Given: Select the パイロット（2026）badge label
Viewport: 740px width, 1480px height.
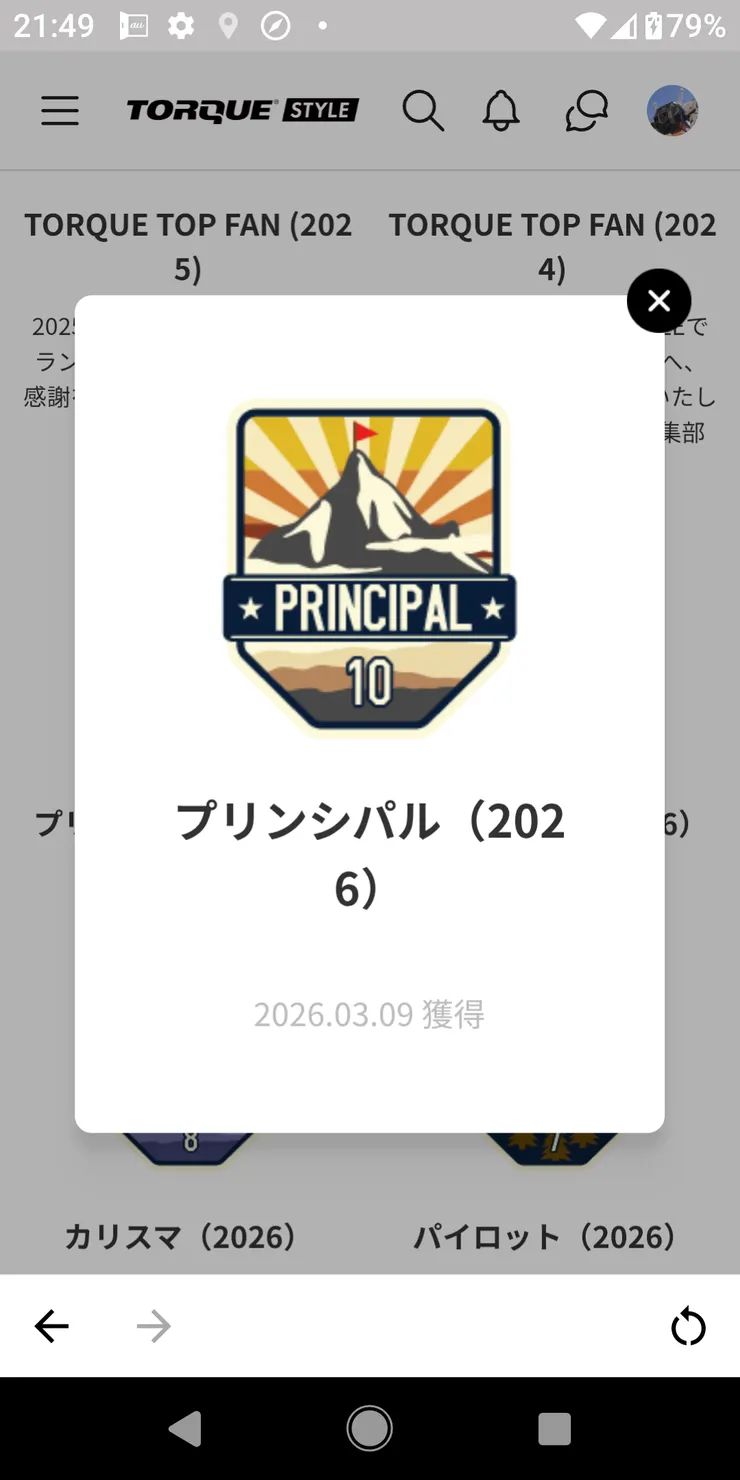Looking at the screenshot, I should point(545,1237).
